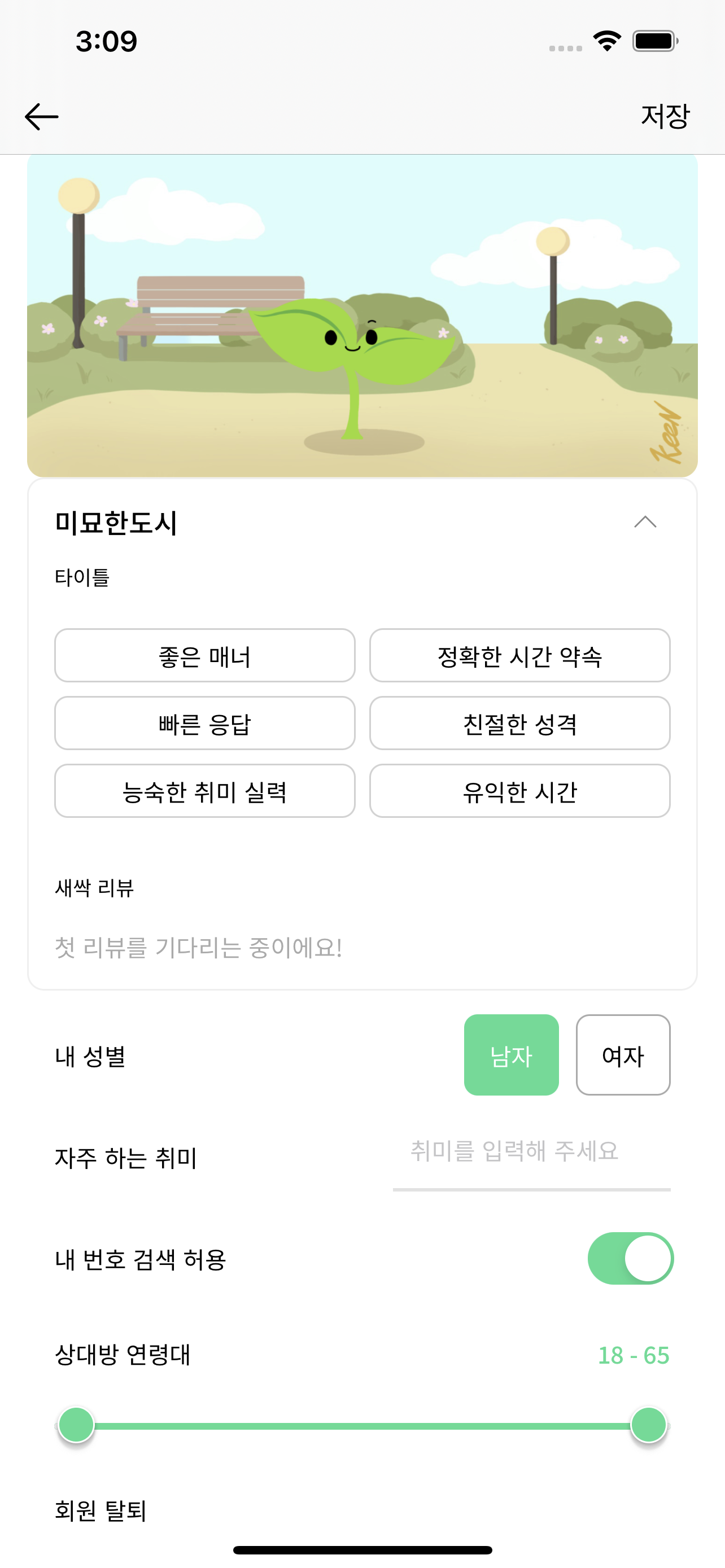
Task: Choose the 능숙한 취미 실력 chip
Action: [x=204, y=791]
